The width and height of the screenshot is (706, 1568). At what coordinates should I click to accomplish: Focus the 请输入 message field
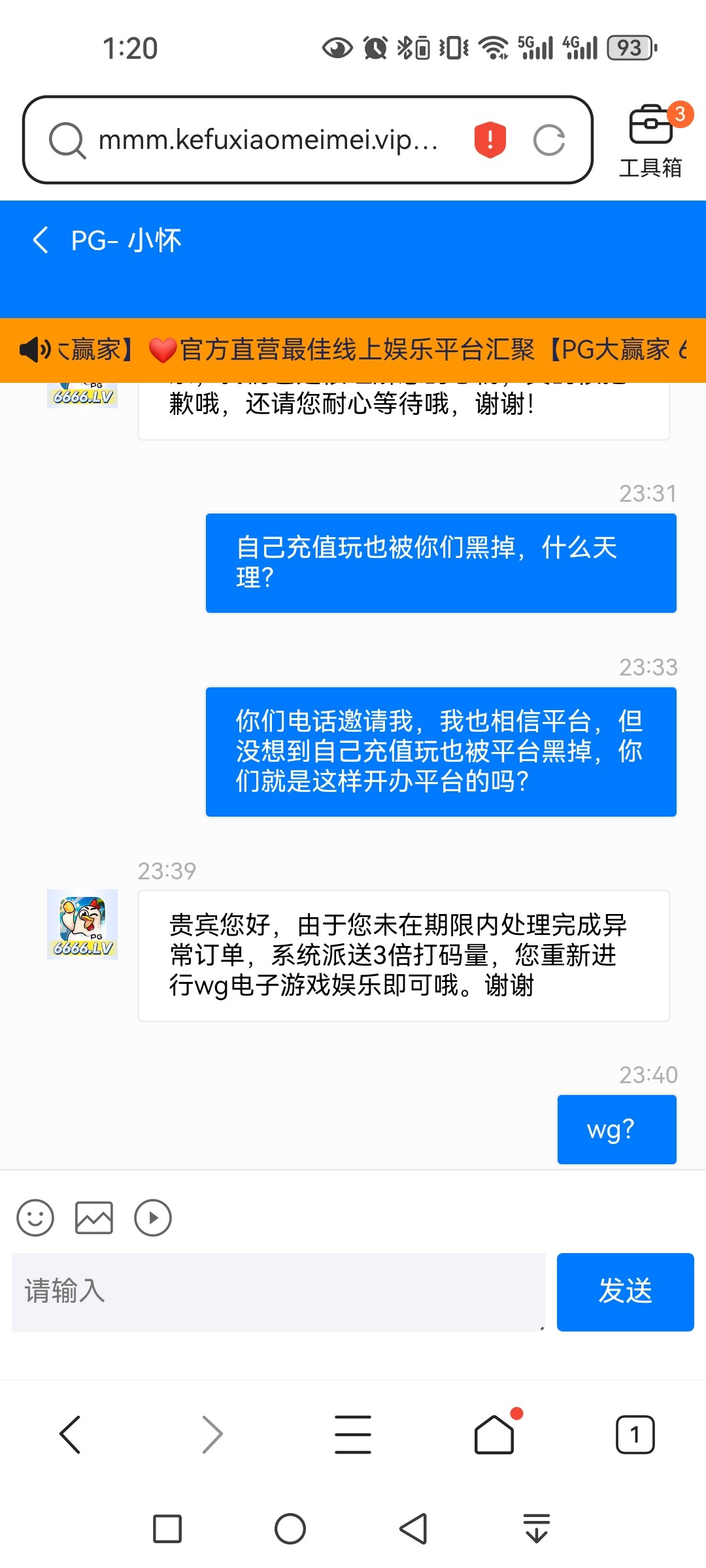278,1291
